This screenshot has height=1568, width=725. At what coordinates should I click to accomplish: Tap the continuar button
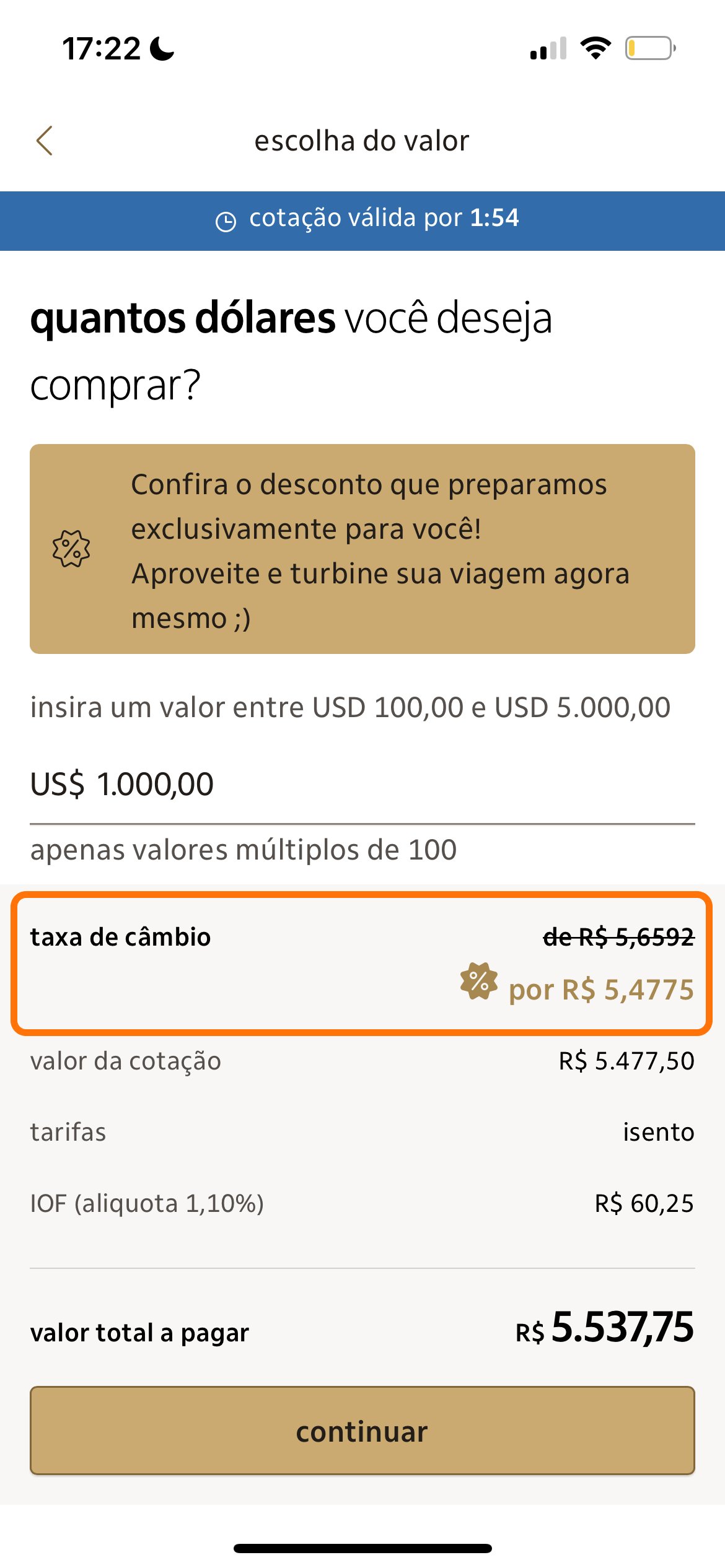(362, 1431)
